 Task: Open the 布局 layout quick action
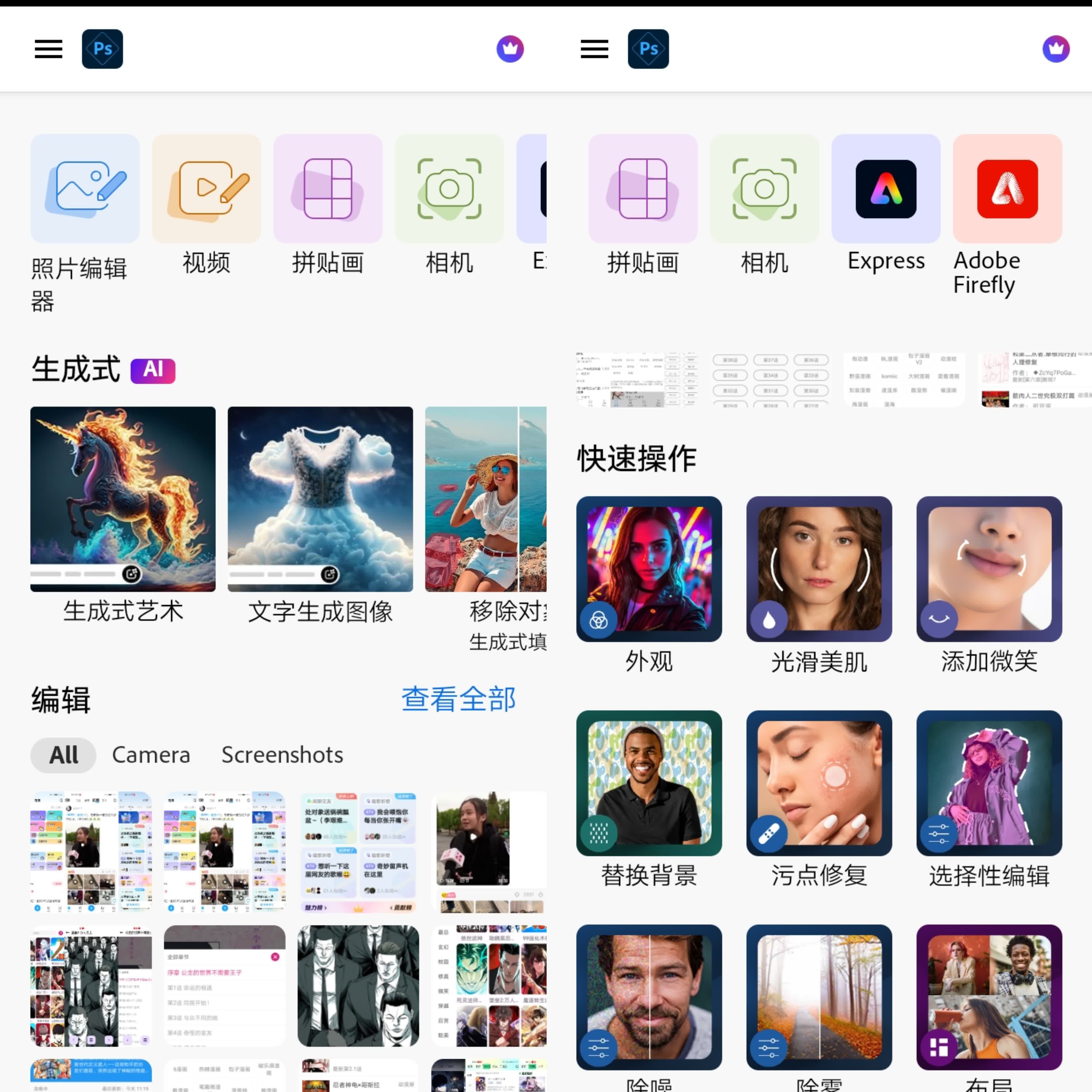pos(989,997)
